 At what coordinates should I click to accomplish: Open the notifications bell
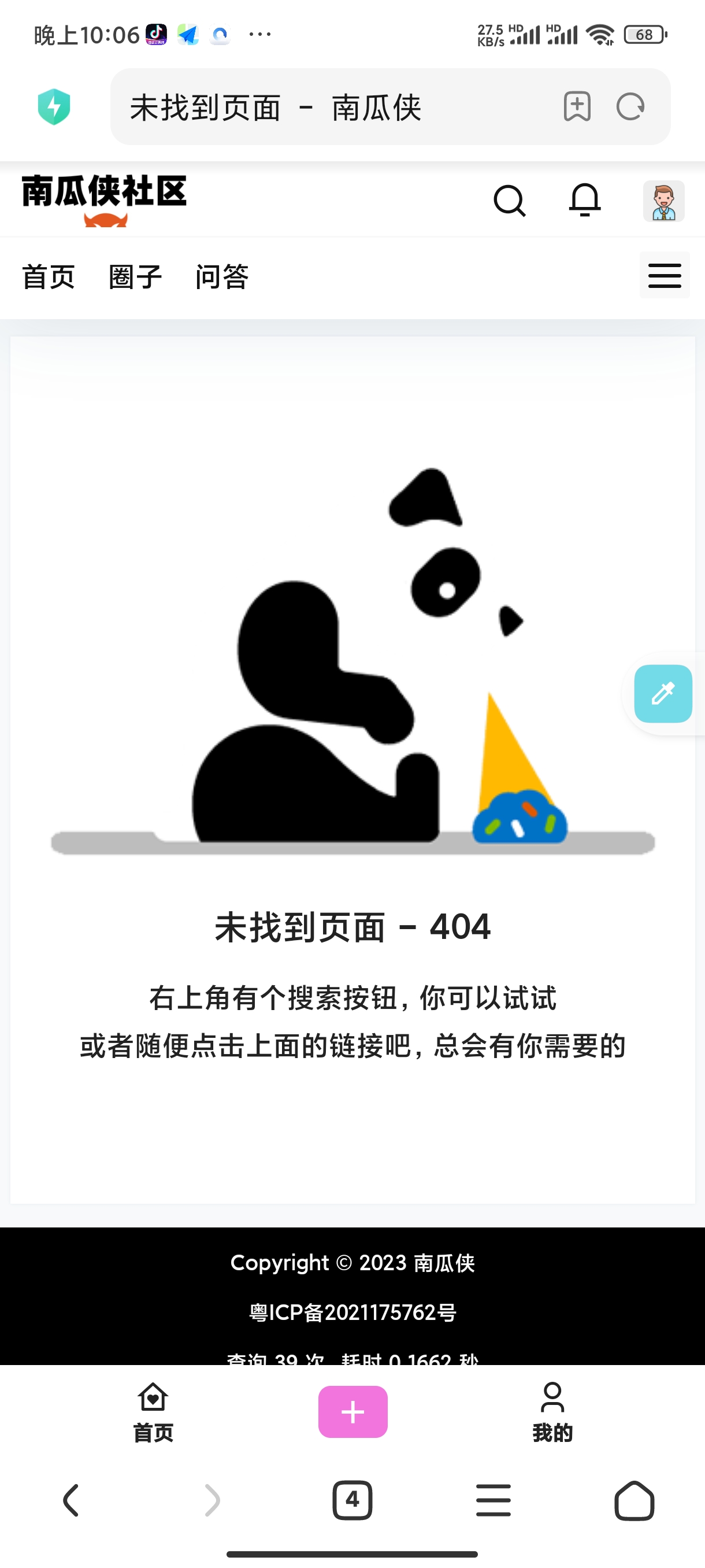tap(585, 200)
